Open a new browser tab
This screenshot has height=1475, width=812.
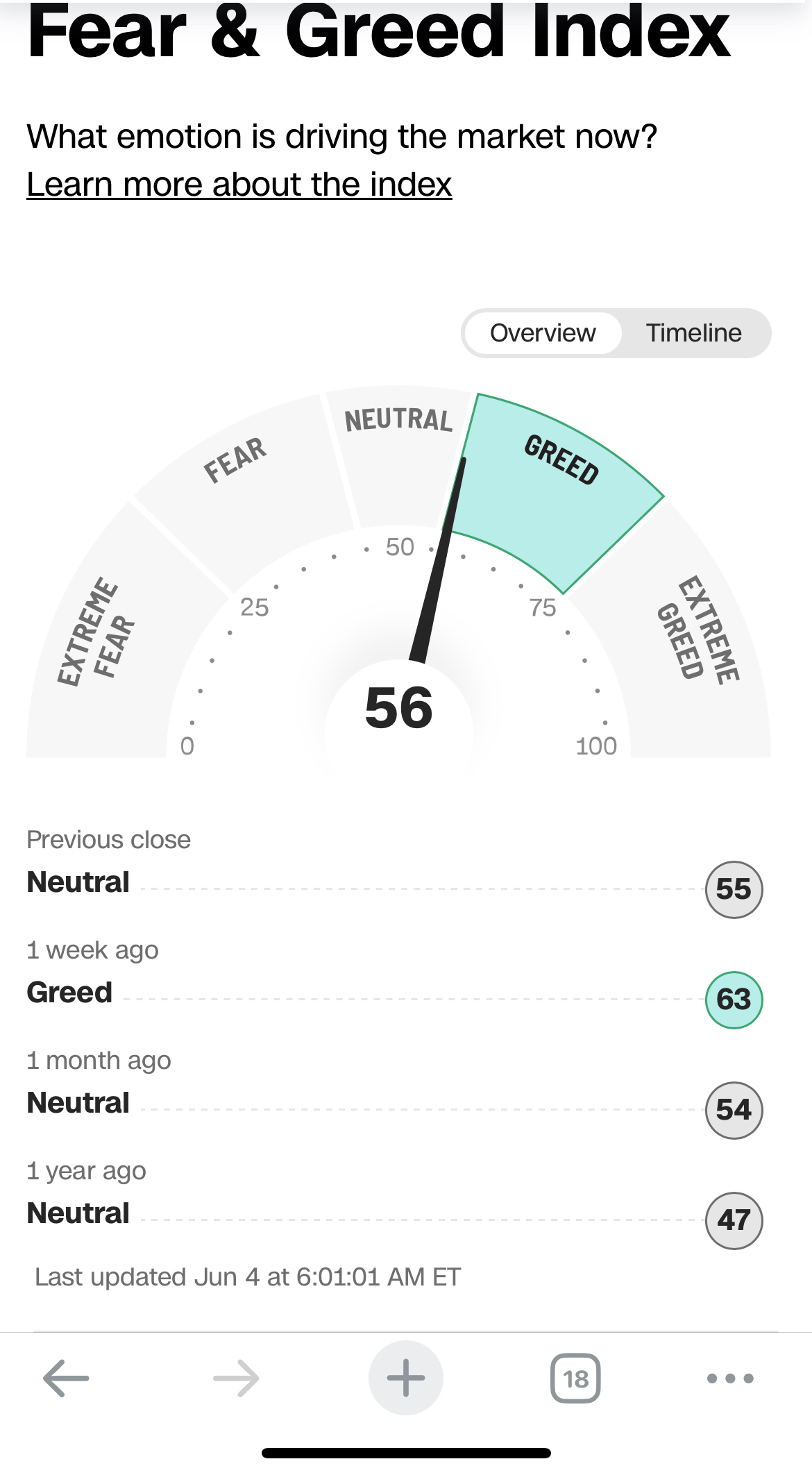click(406, 1378)
